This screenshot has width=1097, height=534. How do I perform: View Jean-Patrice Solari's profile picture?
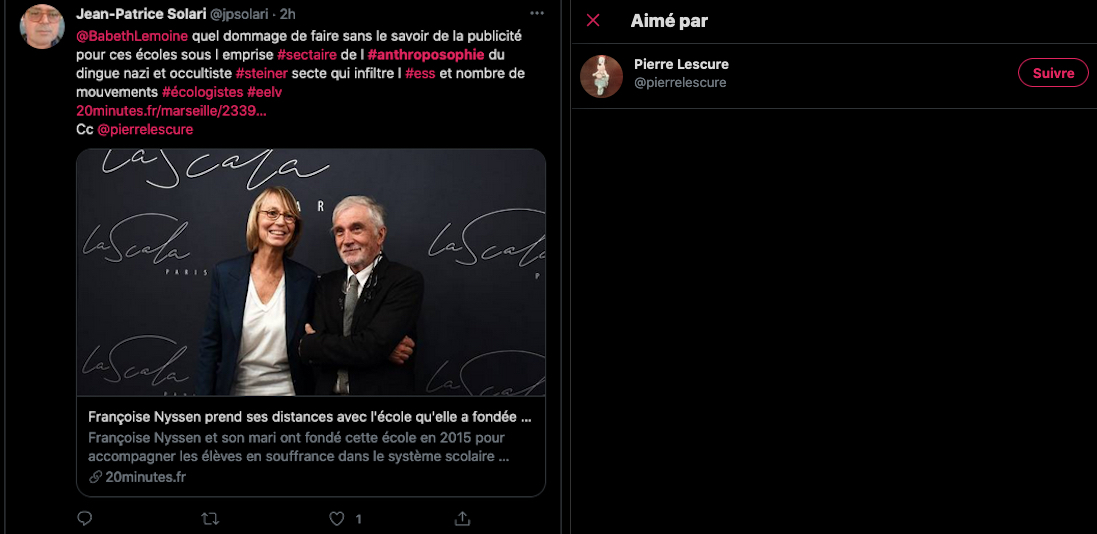point(41,26)
